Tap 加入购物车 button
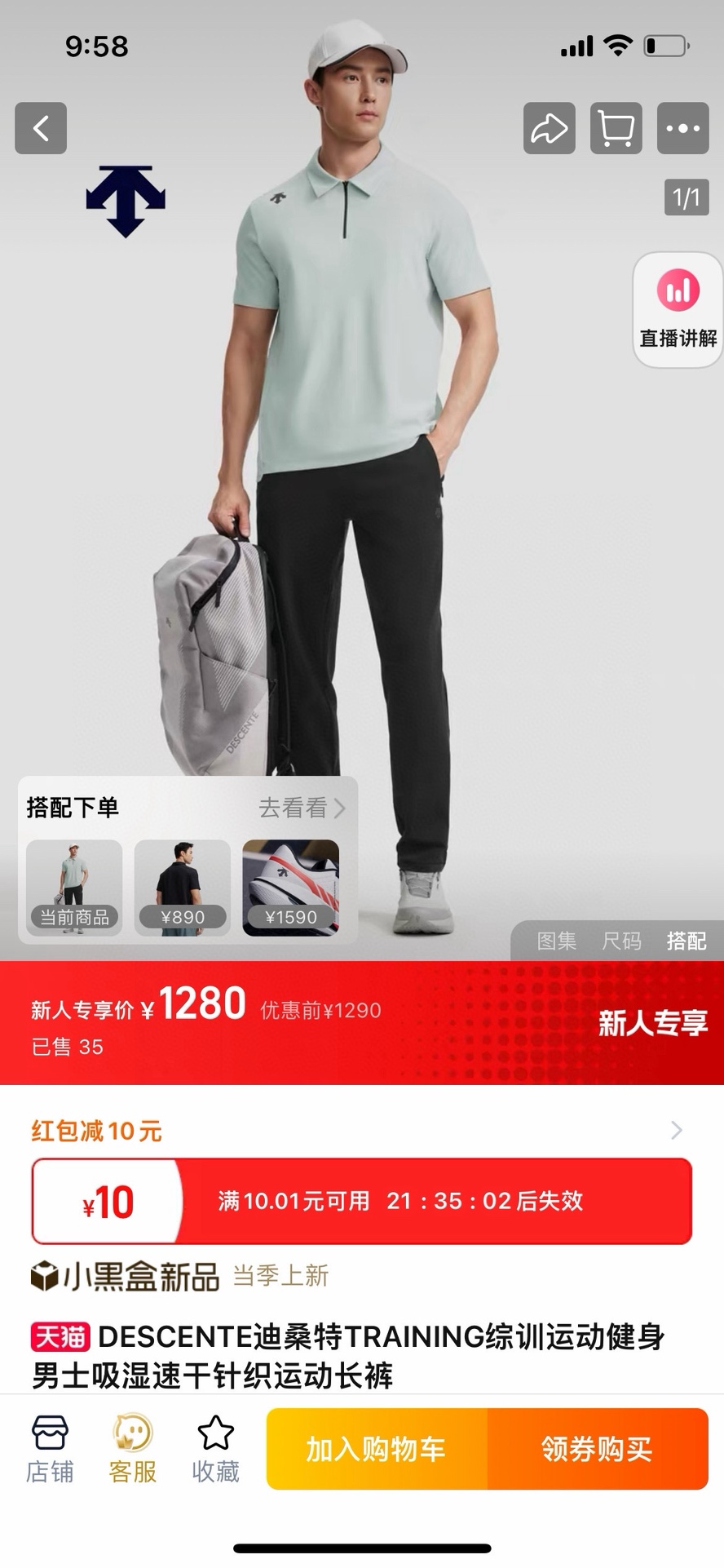This screenshot has width=724, height=1568. tap(377, 1449)
